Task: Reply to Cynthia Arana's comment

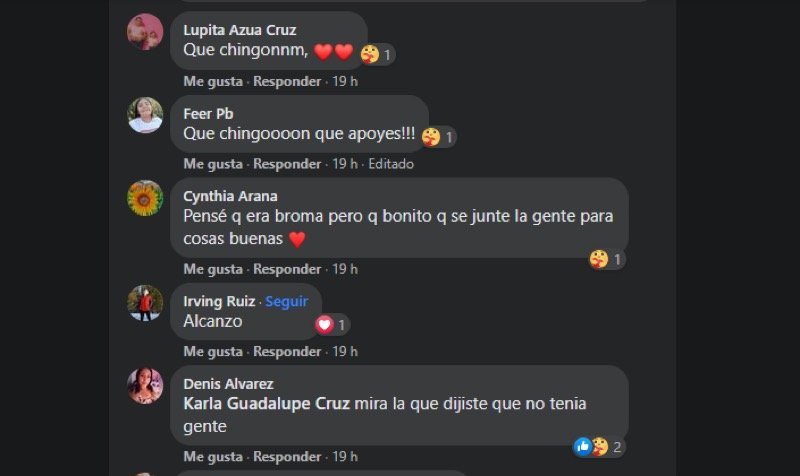Action: pos(286,269)
